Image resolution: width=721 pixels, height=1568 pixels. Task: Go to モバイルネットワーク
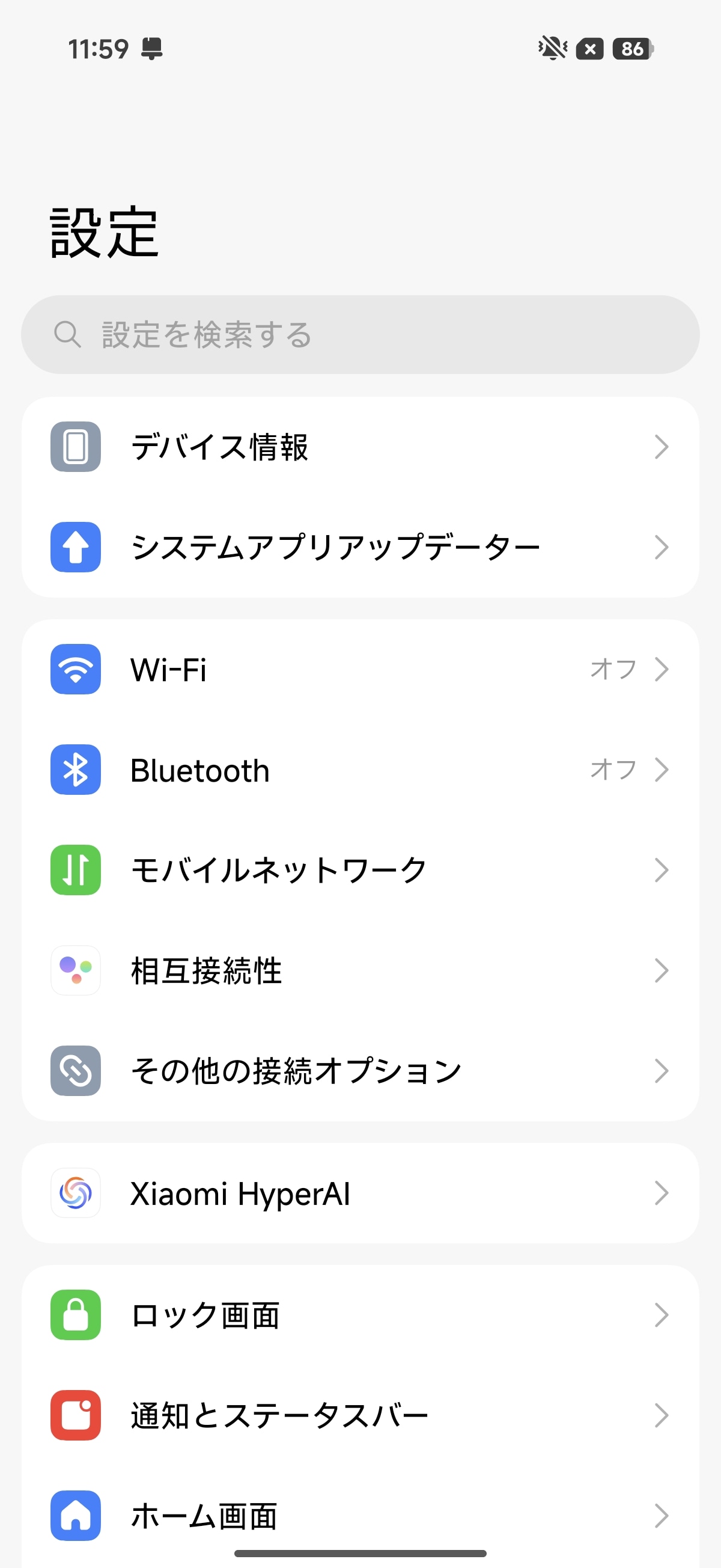click(x=359, y=870)
